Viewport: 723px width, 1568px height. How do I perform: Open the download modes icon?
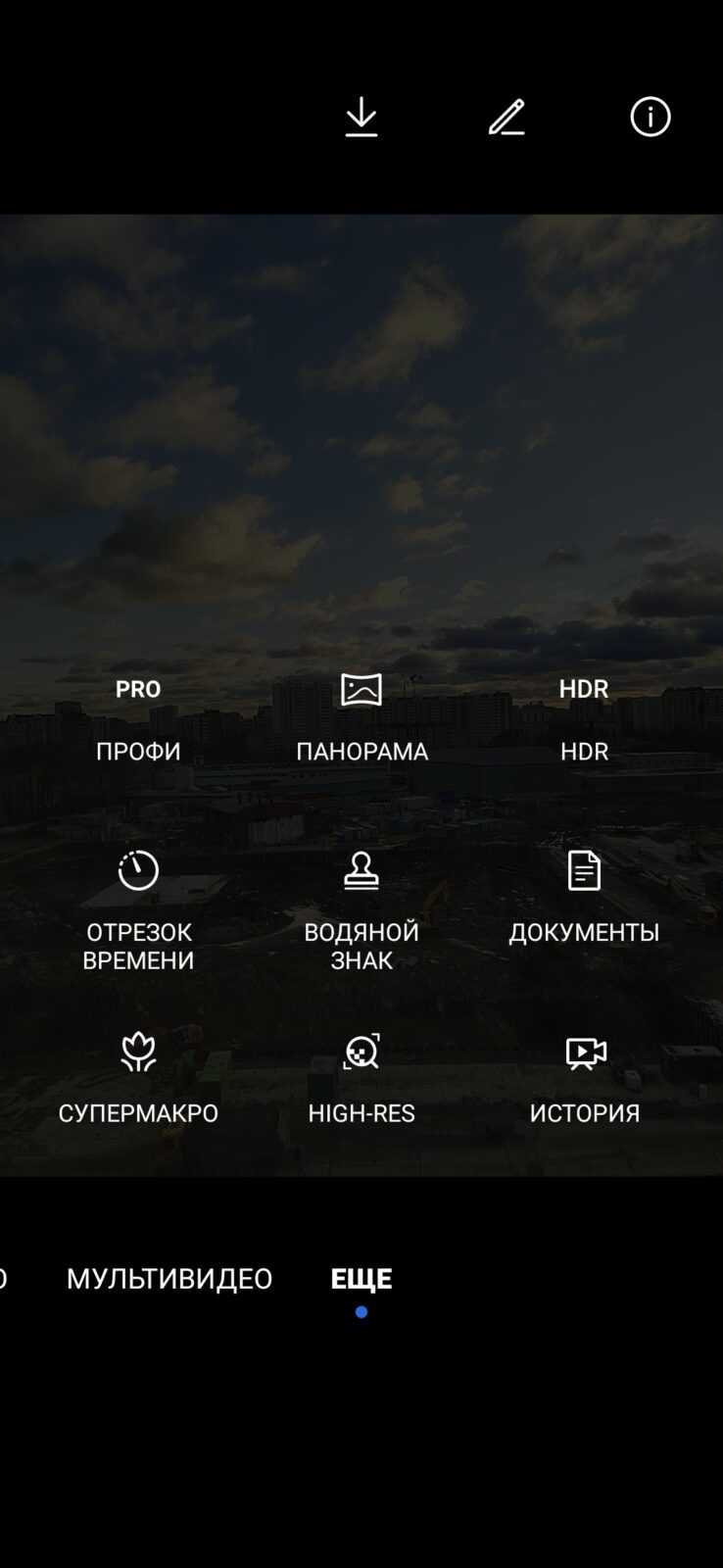pos(361,117)
